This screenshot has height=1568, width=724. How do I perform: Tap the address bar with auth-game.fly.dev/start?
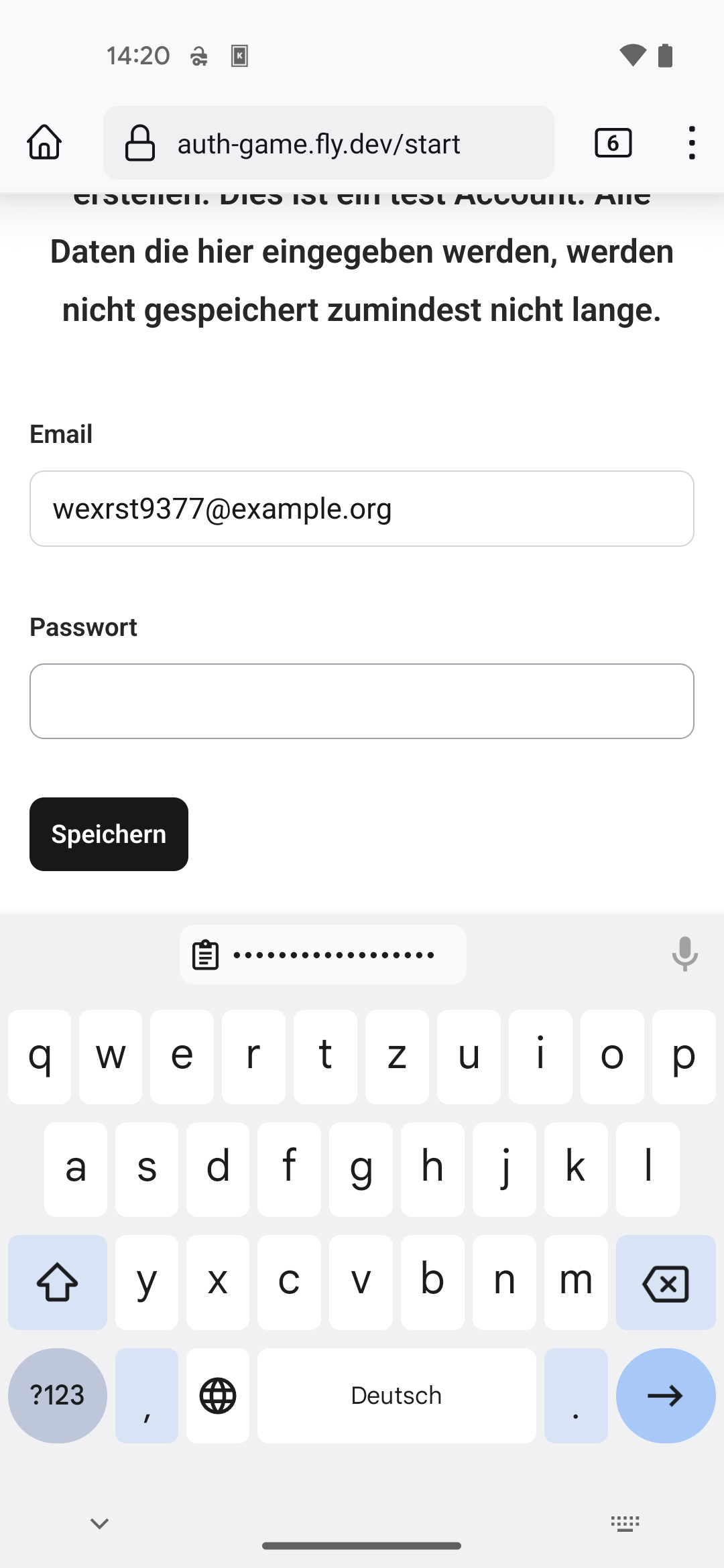328,143
